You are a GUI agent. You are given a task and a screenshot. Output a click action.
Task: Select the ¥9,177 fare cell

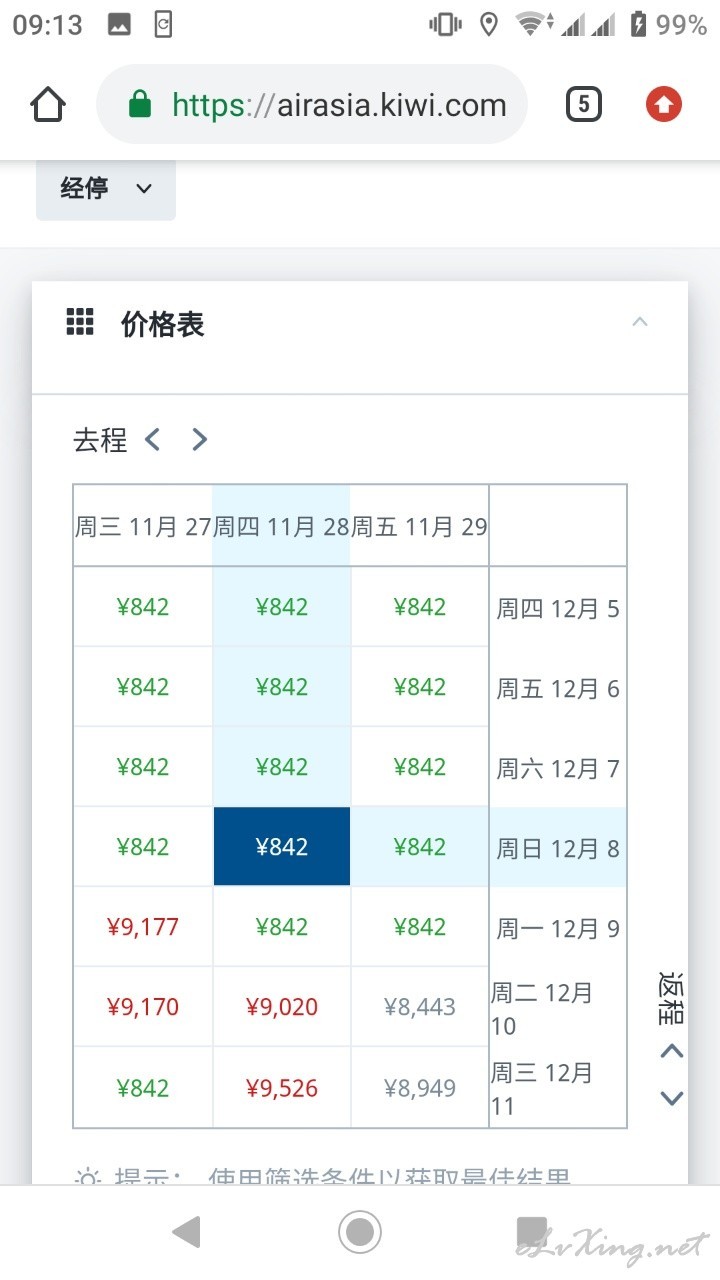coord(143,927)
